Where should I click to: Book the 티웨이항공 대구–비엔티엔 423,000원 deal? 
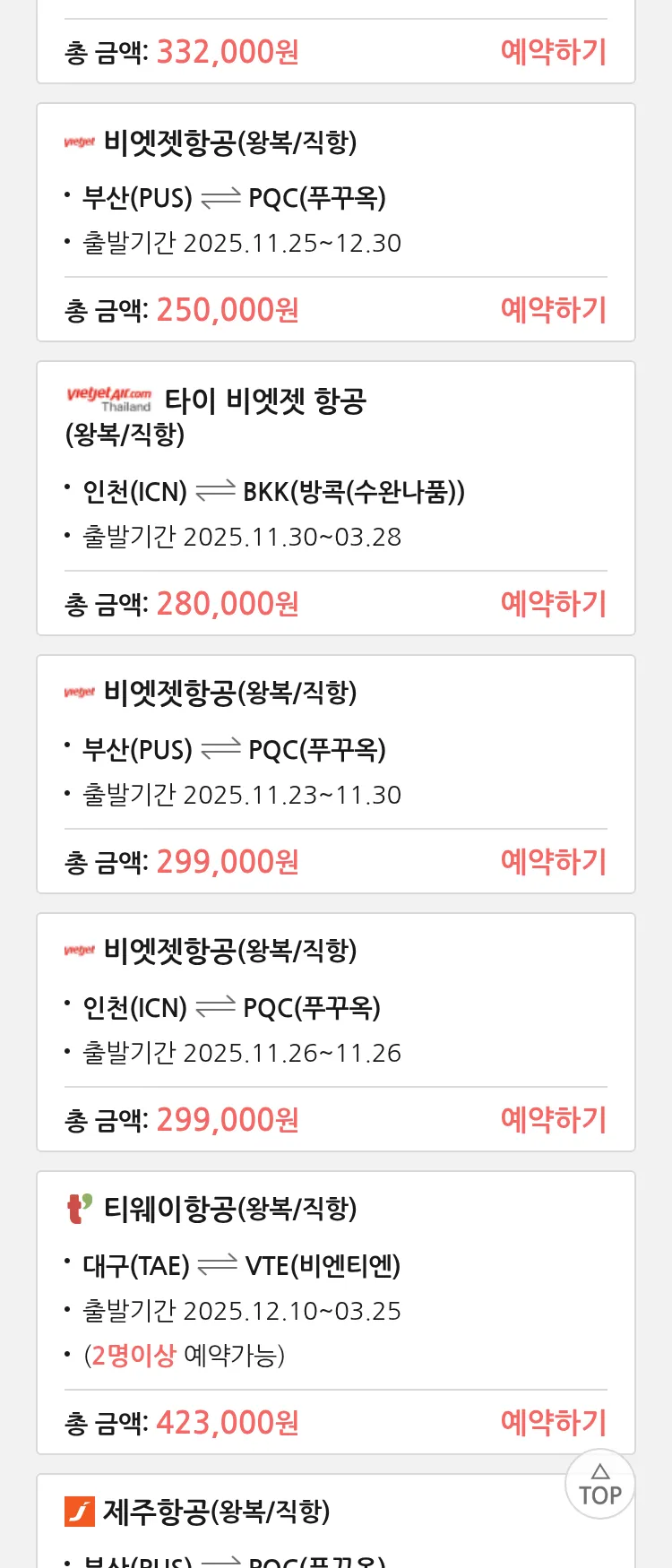coord(553,1423)
